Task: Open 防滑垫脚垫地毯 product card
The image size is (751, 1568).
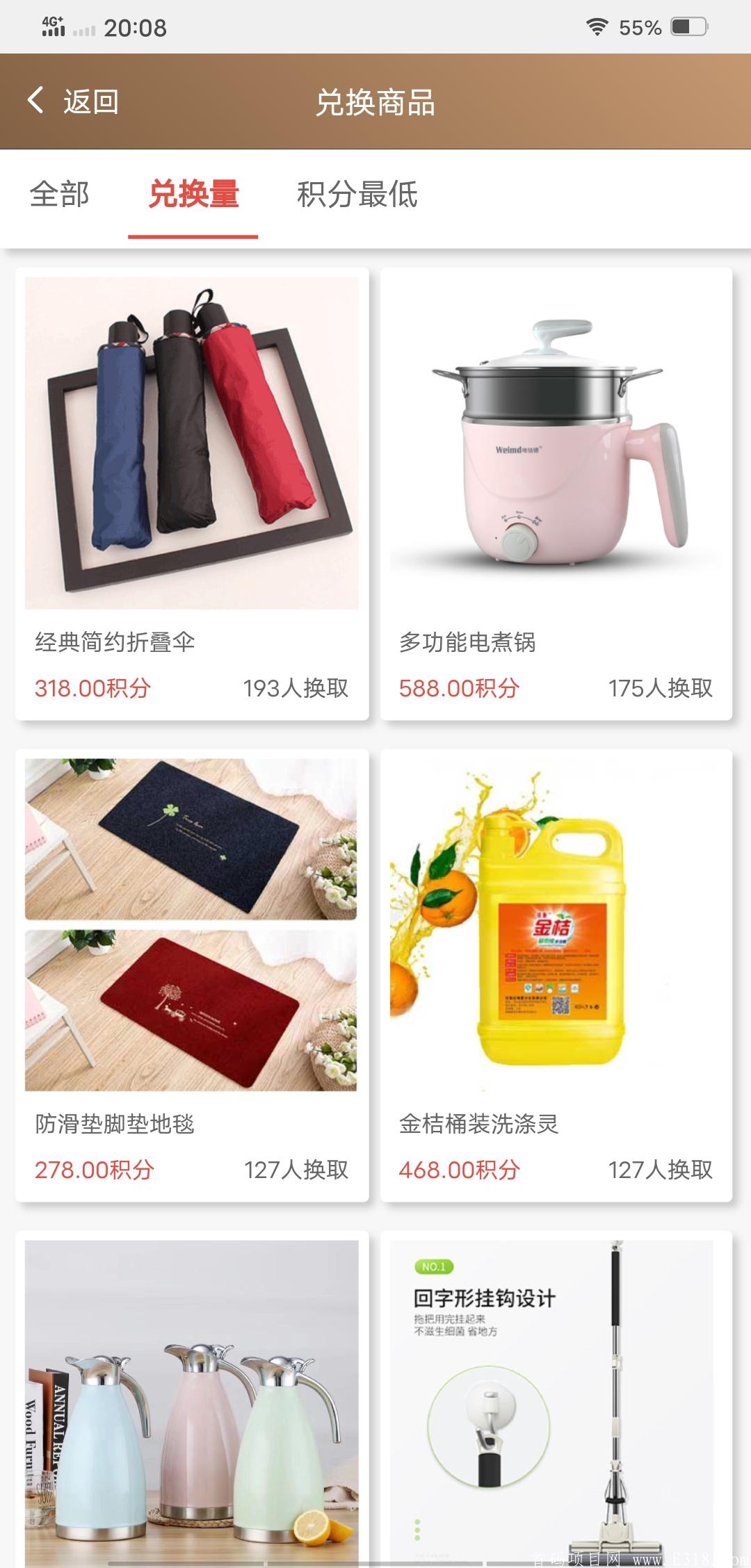Action: coord(192,973)
